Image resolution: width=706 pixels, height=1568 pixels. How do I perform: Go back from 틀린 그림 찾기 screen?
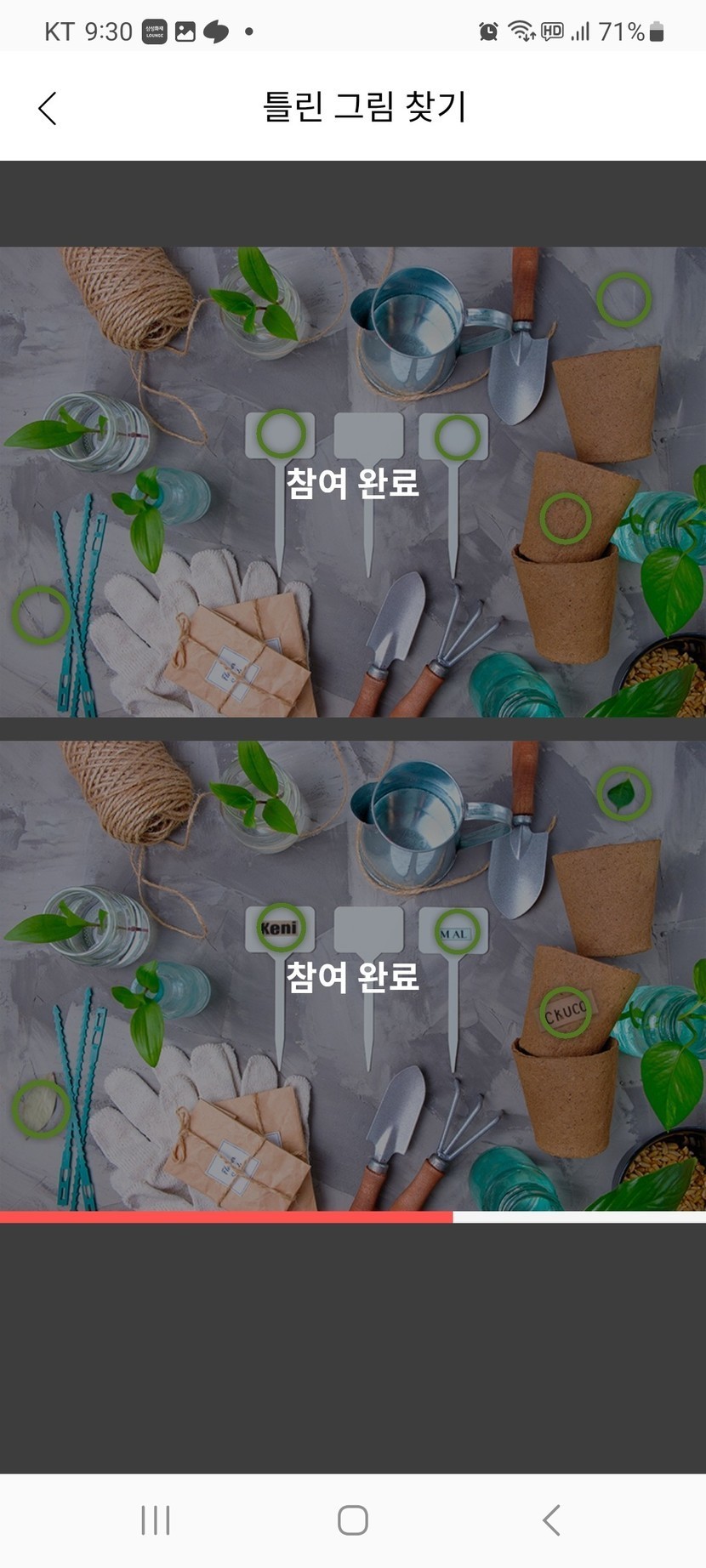pyautogui.click(x=48, y=108)
